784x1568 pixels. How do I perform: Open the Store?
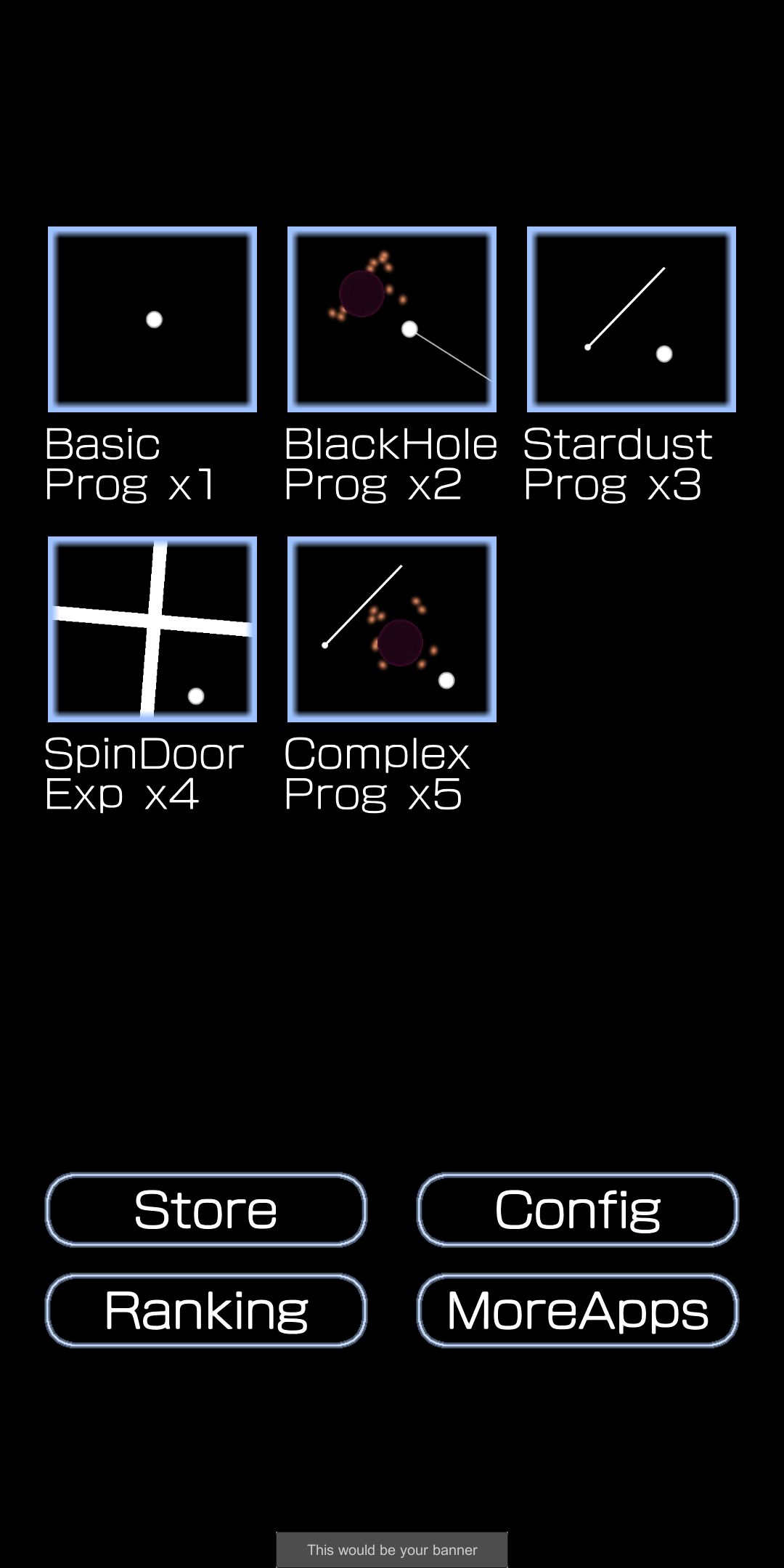tap(206, 1210)
